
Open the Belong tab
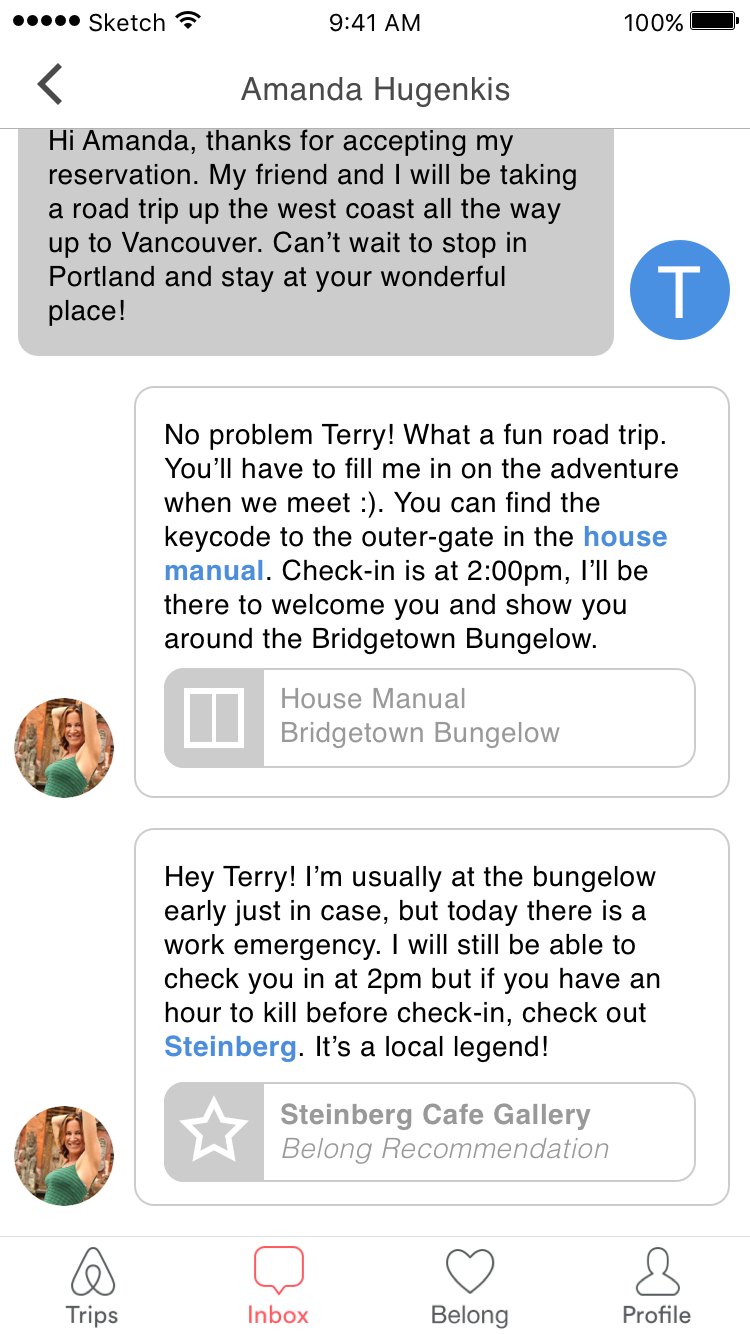469,1287
